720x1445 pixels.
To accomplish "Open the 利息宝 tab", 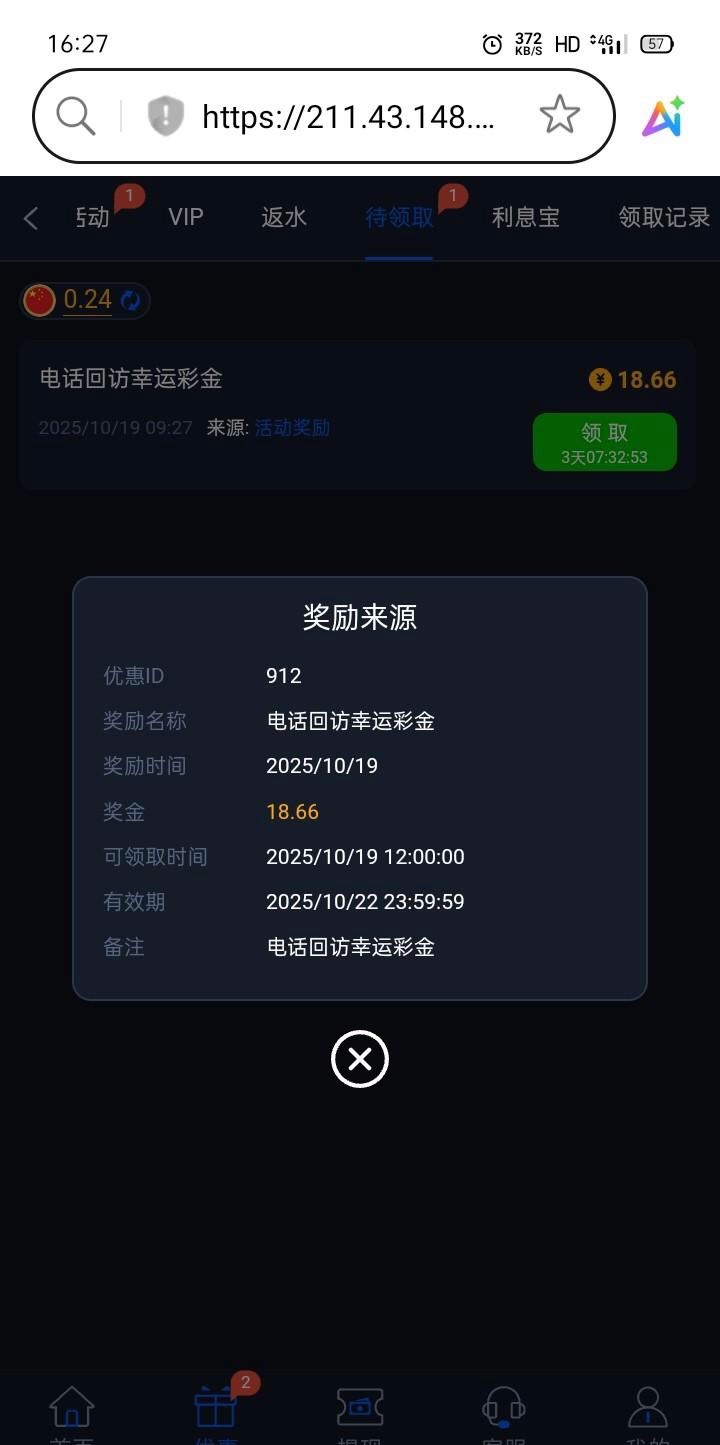I will click(x=525, y=217).
